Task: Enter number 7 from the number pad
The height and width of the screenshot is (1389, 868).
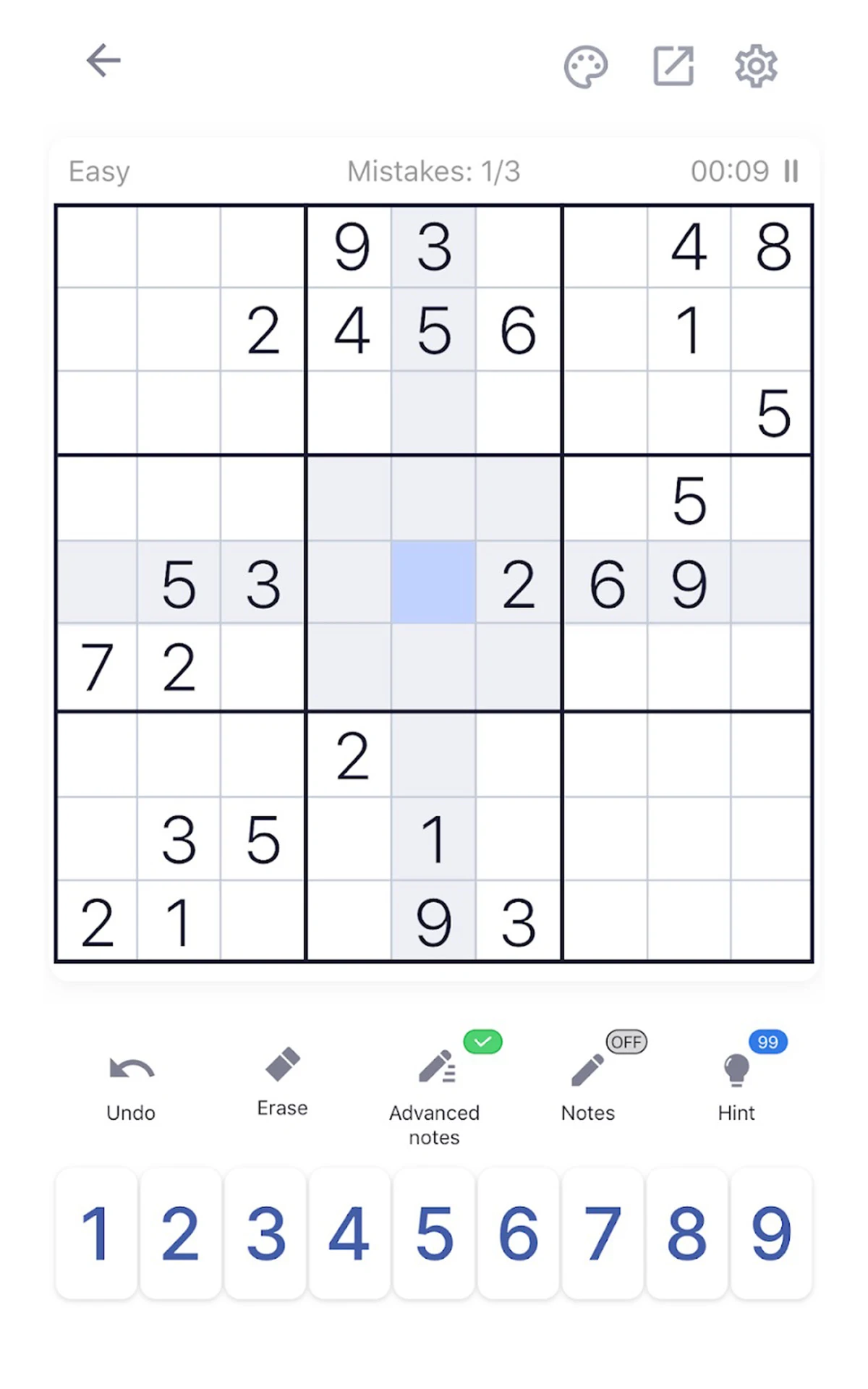Action: (603, 1233)
